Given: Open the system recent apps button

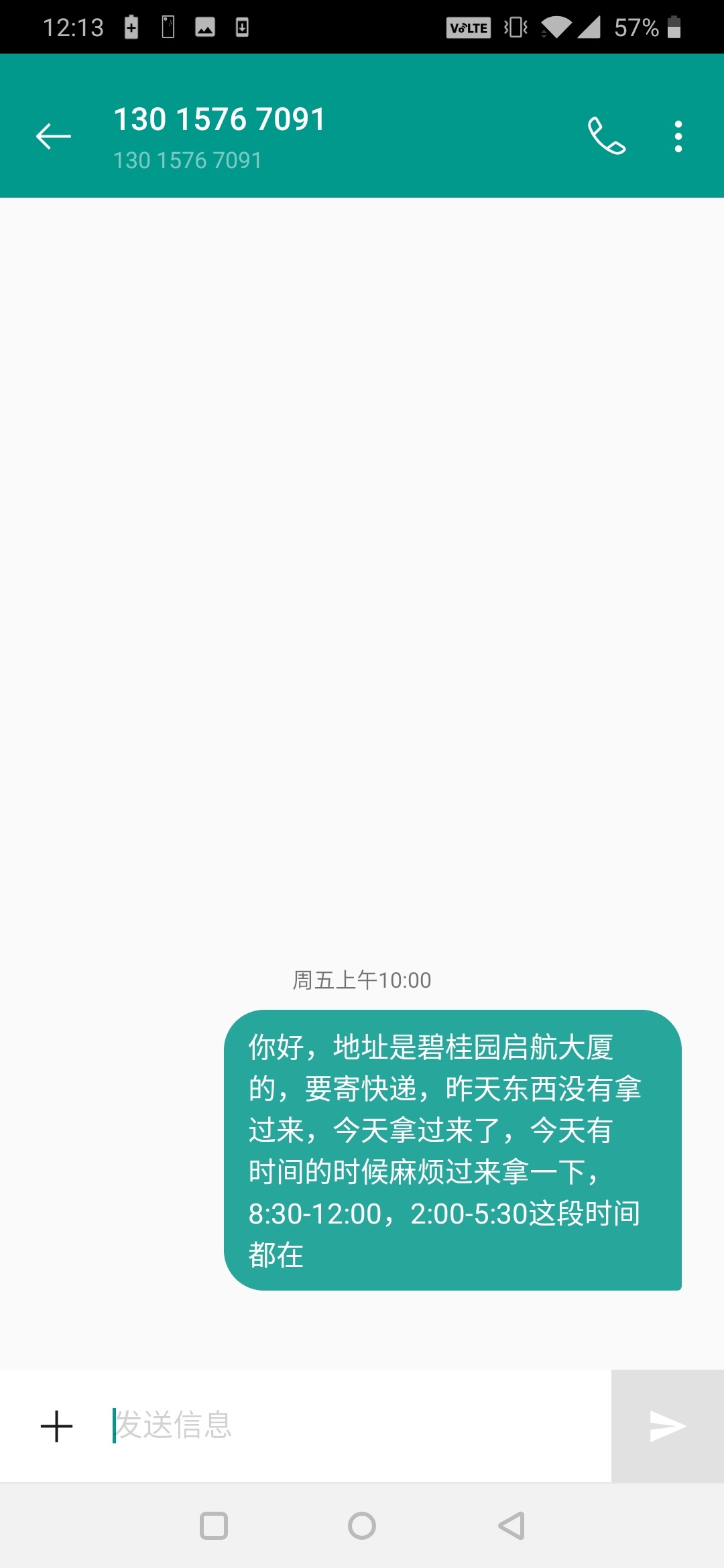Looking at the screenshot, I should tap(214, 1526).
